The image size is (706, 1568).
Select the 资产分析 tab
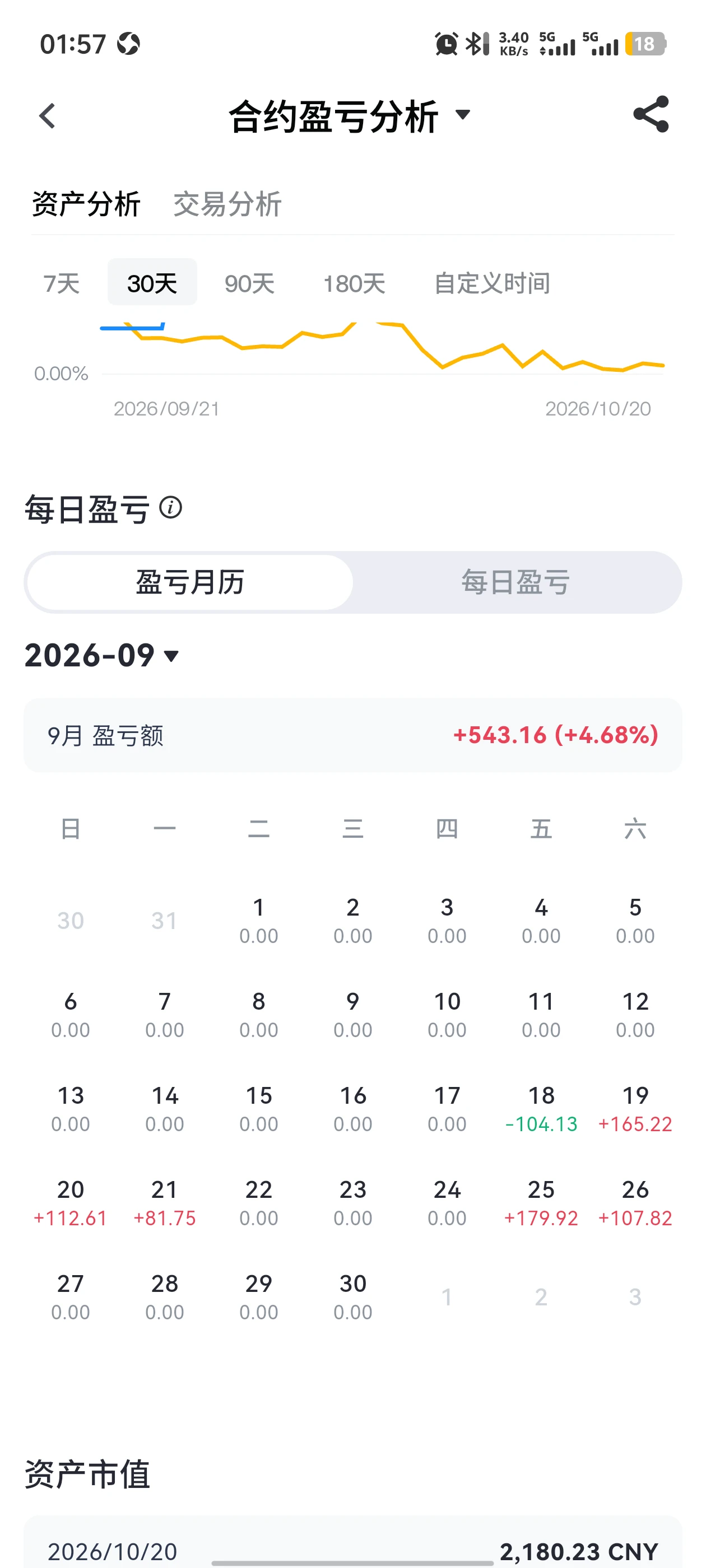[x=86, y=204]
